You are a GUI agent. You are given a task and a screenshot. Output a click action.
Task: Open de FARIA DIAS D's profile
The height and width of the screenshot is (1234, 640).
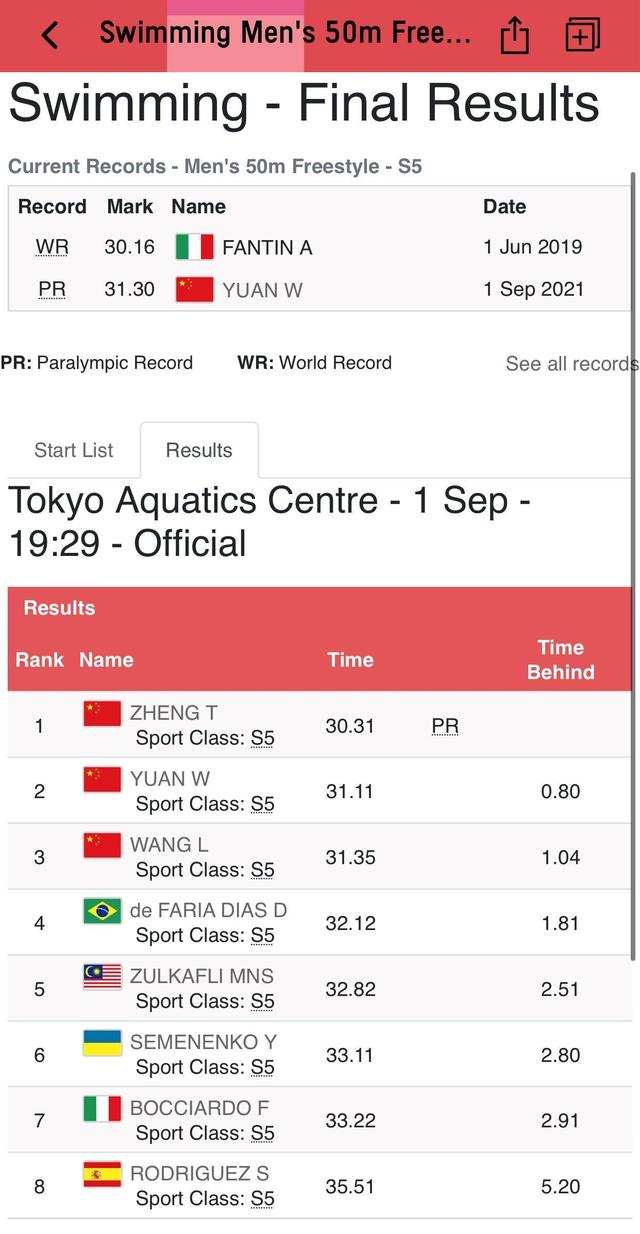point(208,911)
